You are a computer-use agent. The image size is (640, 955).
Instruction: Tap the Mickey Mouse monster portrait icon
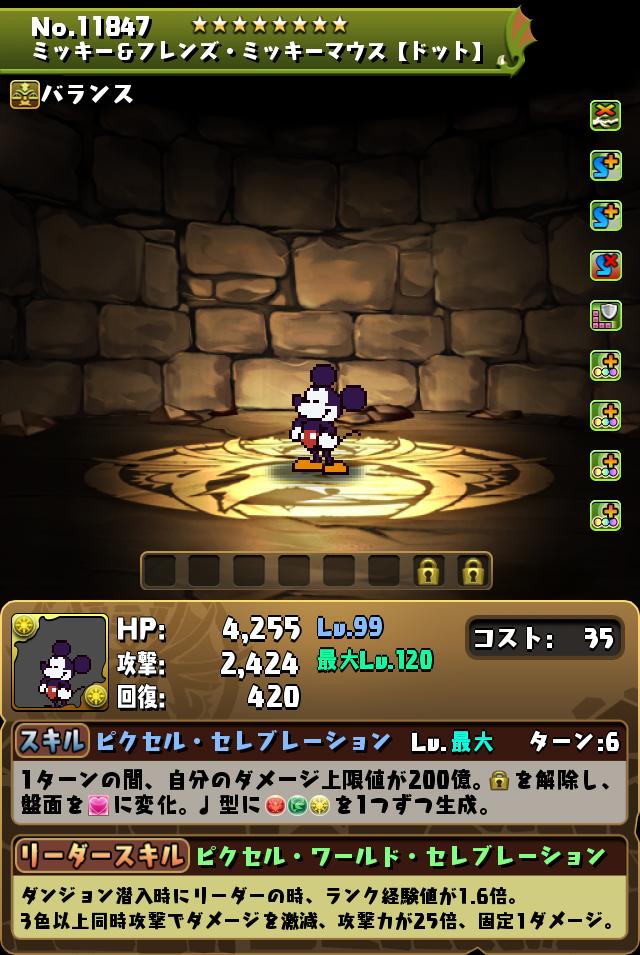pos(60,662)
